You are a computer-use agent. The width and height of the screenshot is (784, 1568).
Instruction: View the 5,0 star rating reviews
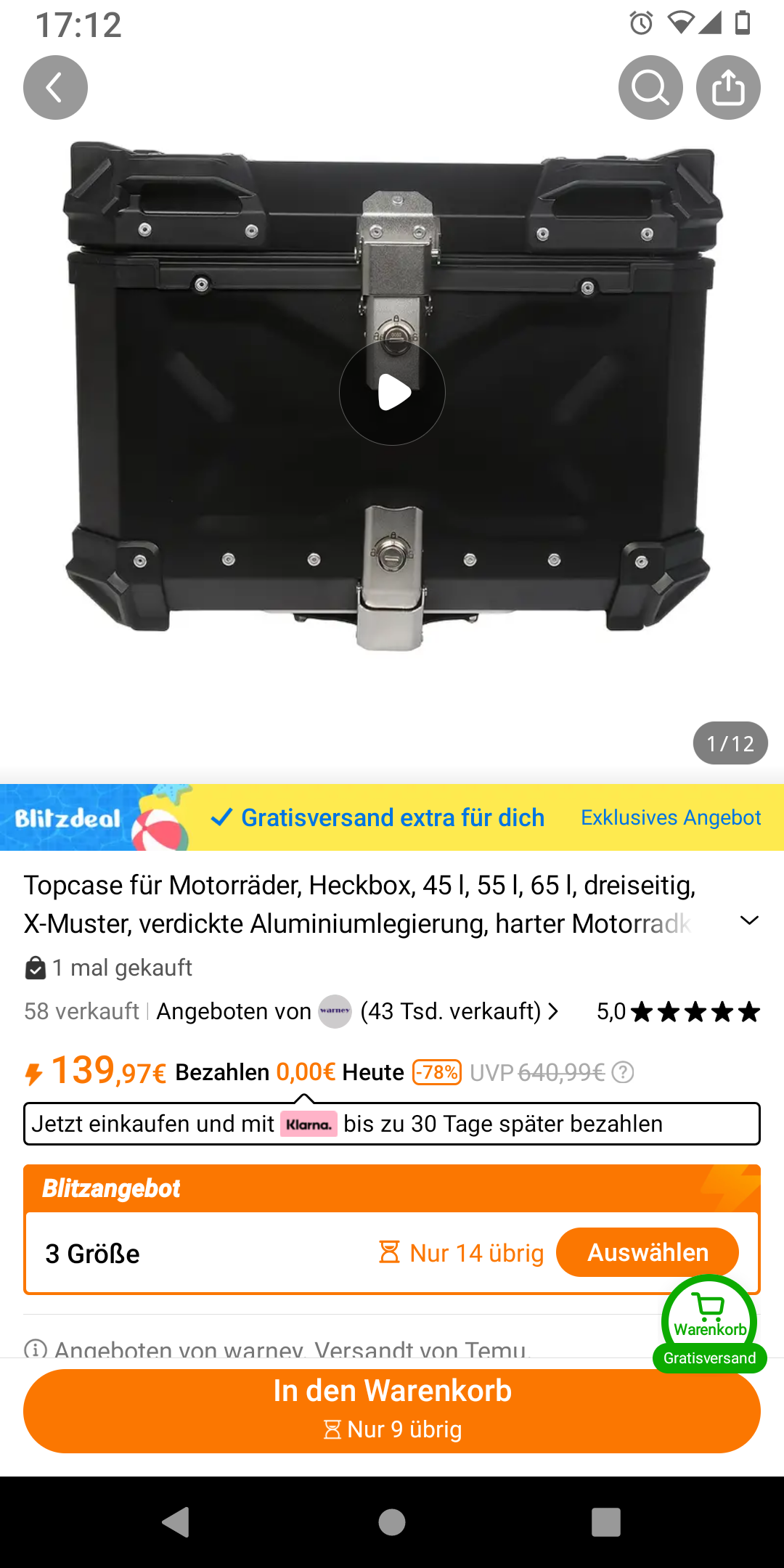coord(678,1011)
